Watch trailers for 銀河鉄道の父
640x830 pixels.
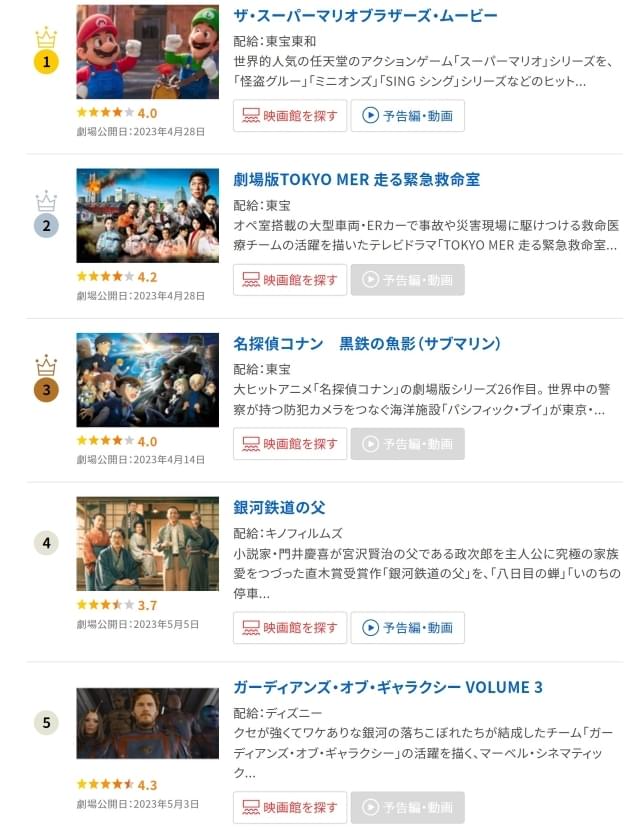(x=407, y=627)
